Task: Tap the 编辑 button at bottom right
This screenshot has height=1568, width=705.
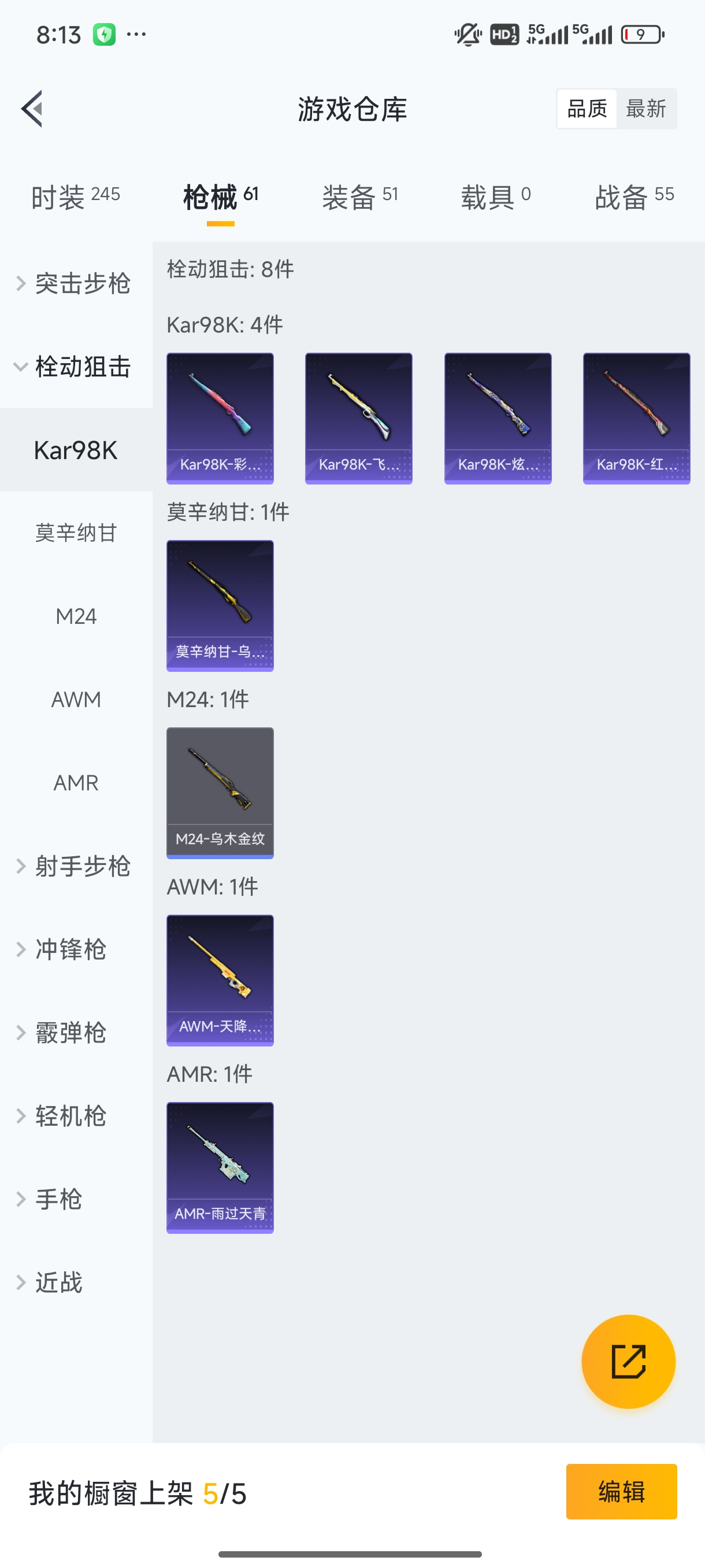Action: 622,1492
